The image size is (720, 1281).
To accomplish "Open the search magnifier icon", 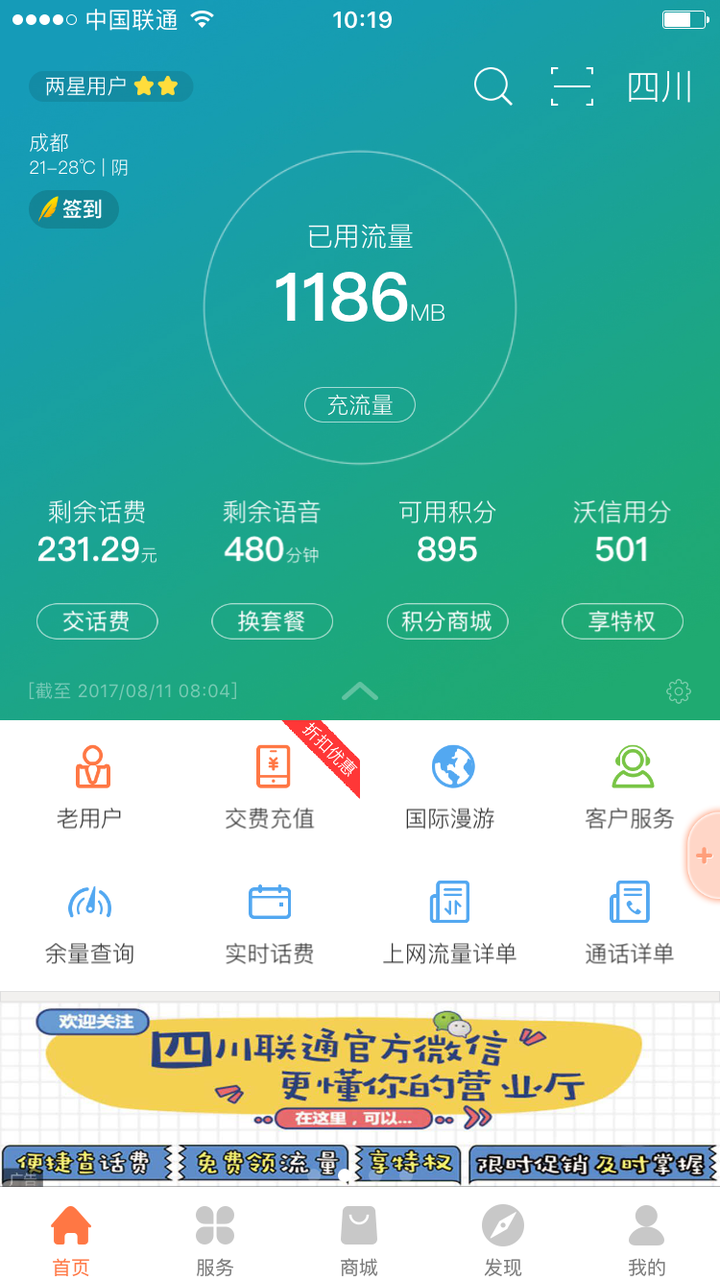I will (492, 88).
